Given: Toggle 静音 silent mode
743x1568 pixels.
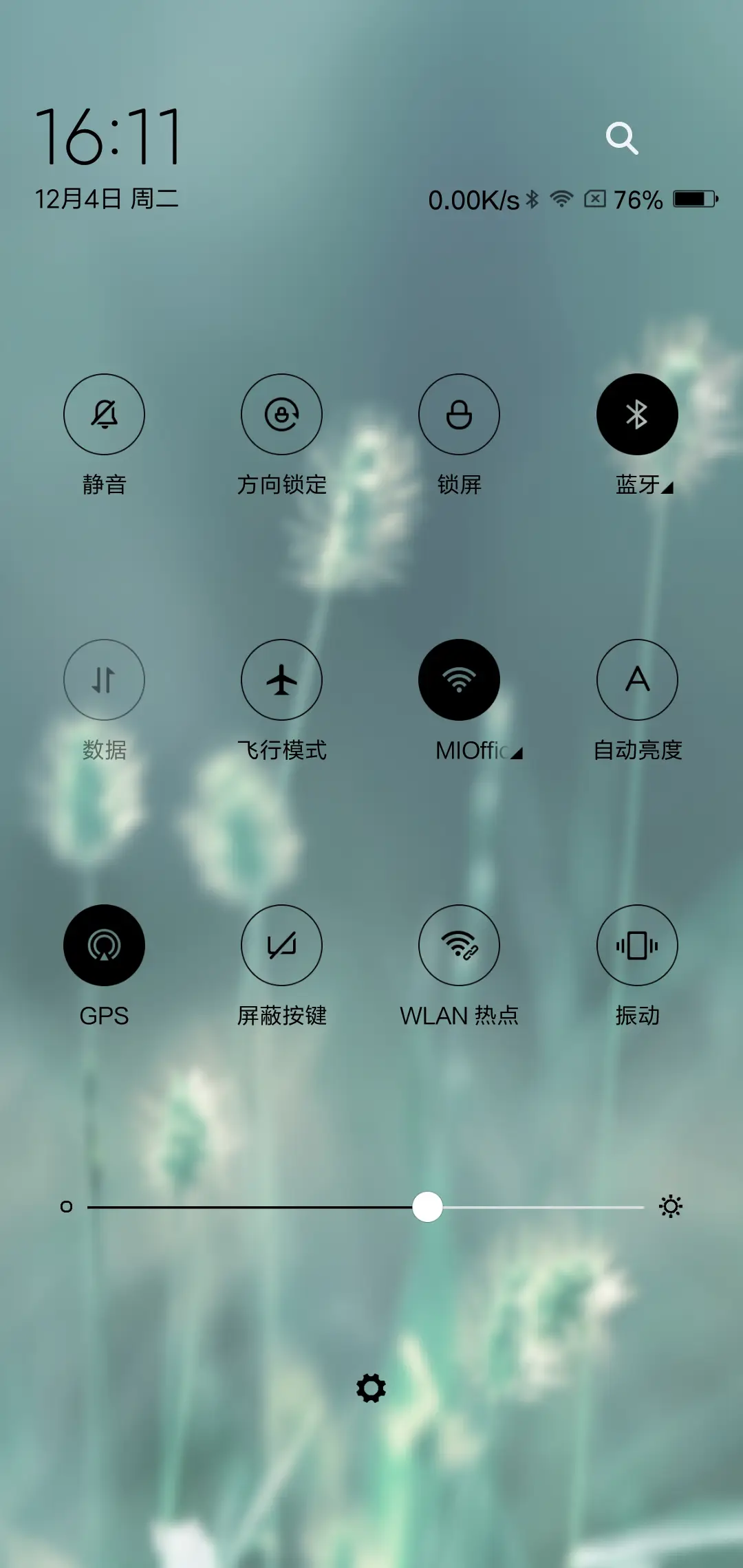Looking at the screenshot, I should 104,414.
